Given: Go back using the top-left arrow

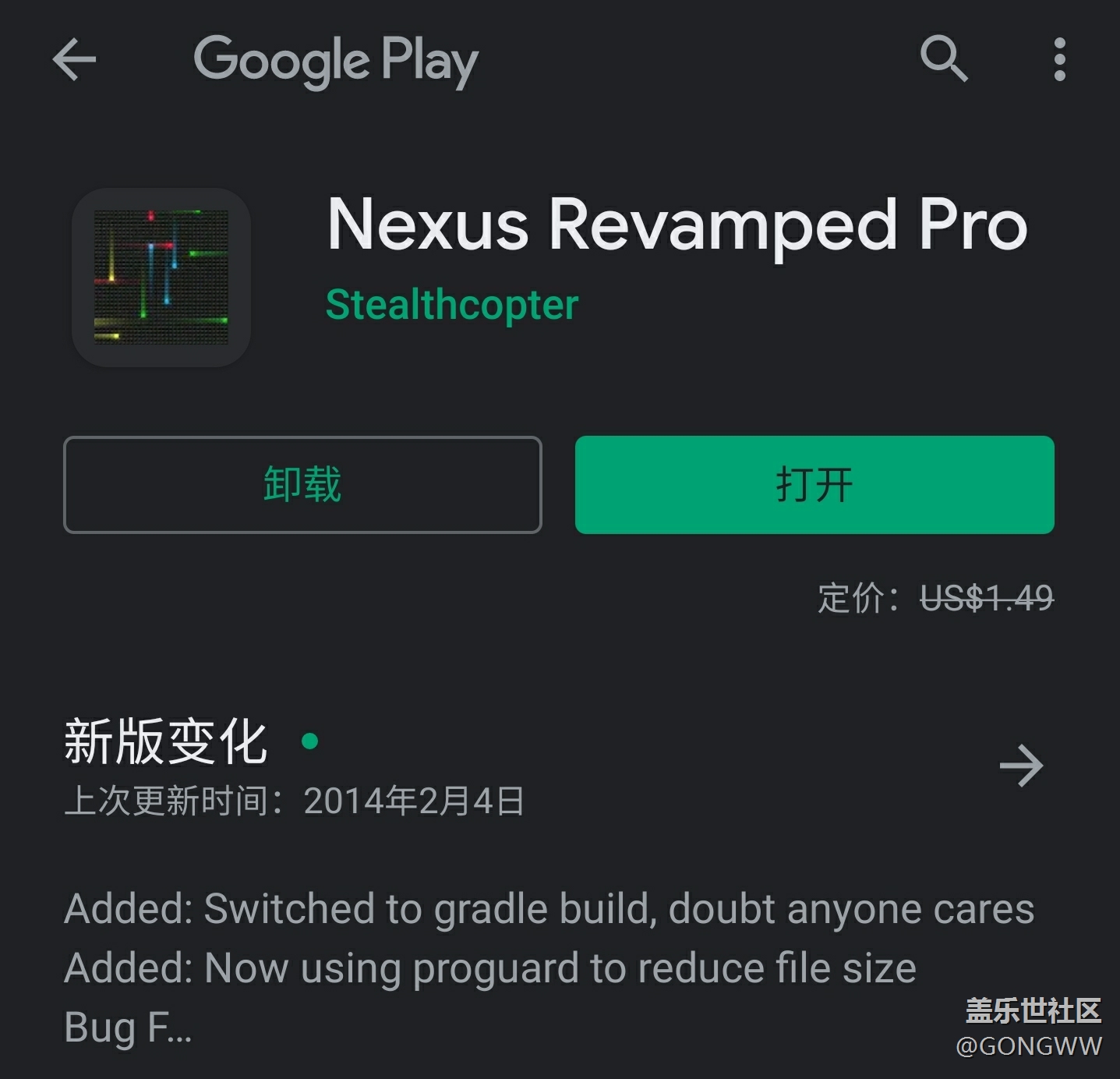Looking at the screenshot, I should [x=75, y=59].
